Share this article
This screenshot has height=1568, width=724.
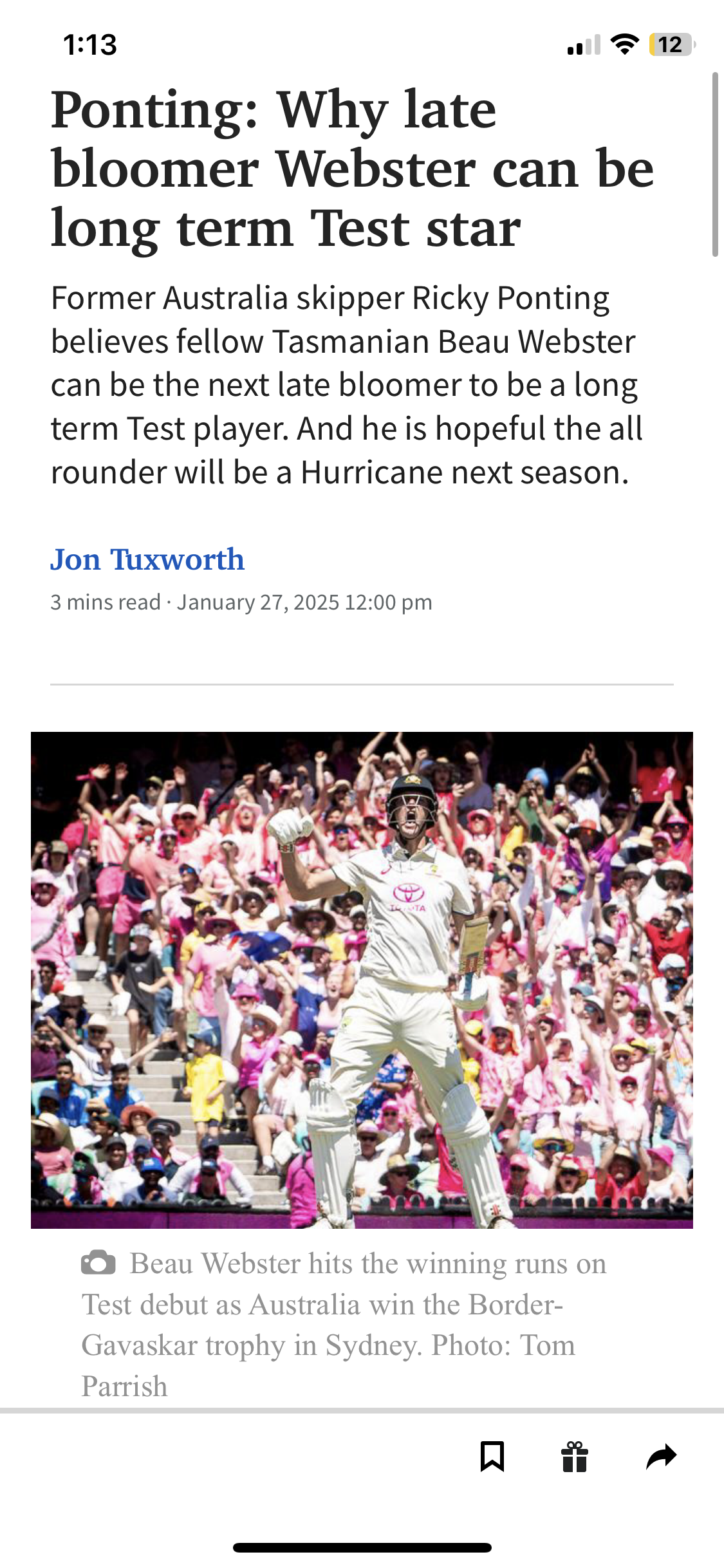tap(661, 1456)
